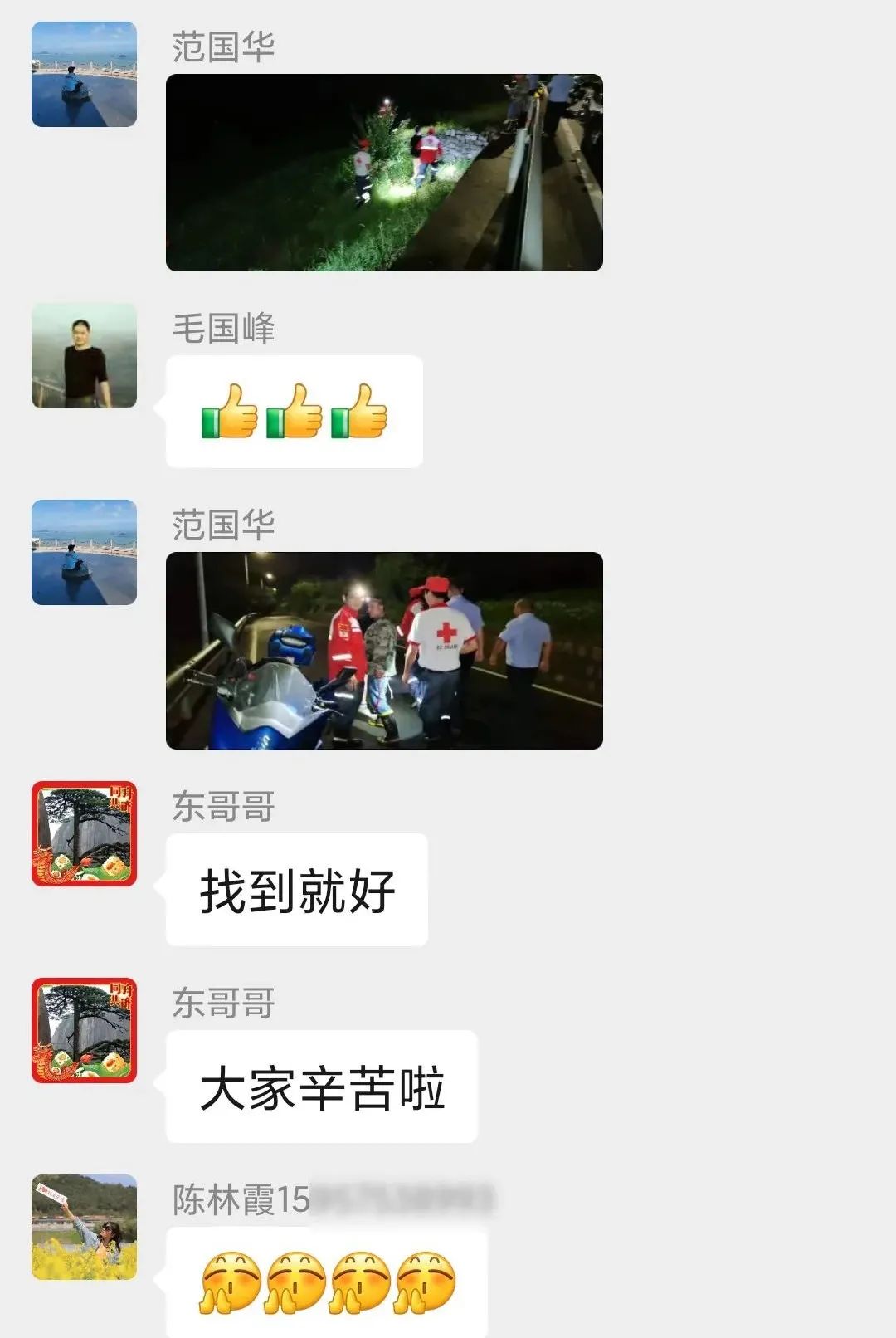Tap 东哥哥's avatar next to "大家辛苦啦"
896x1338 pixels.
click(84, 1031)
